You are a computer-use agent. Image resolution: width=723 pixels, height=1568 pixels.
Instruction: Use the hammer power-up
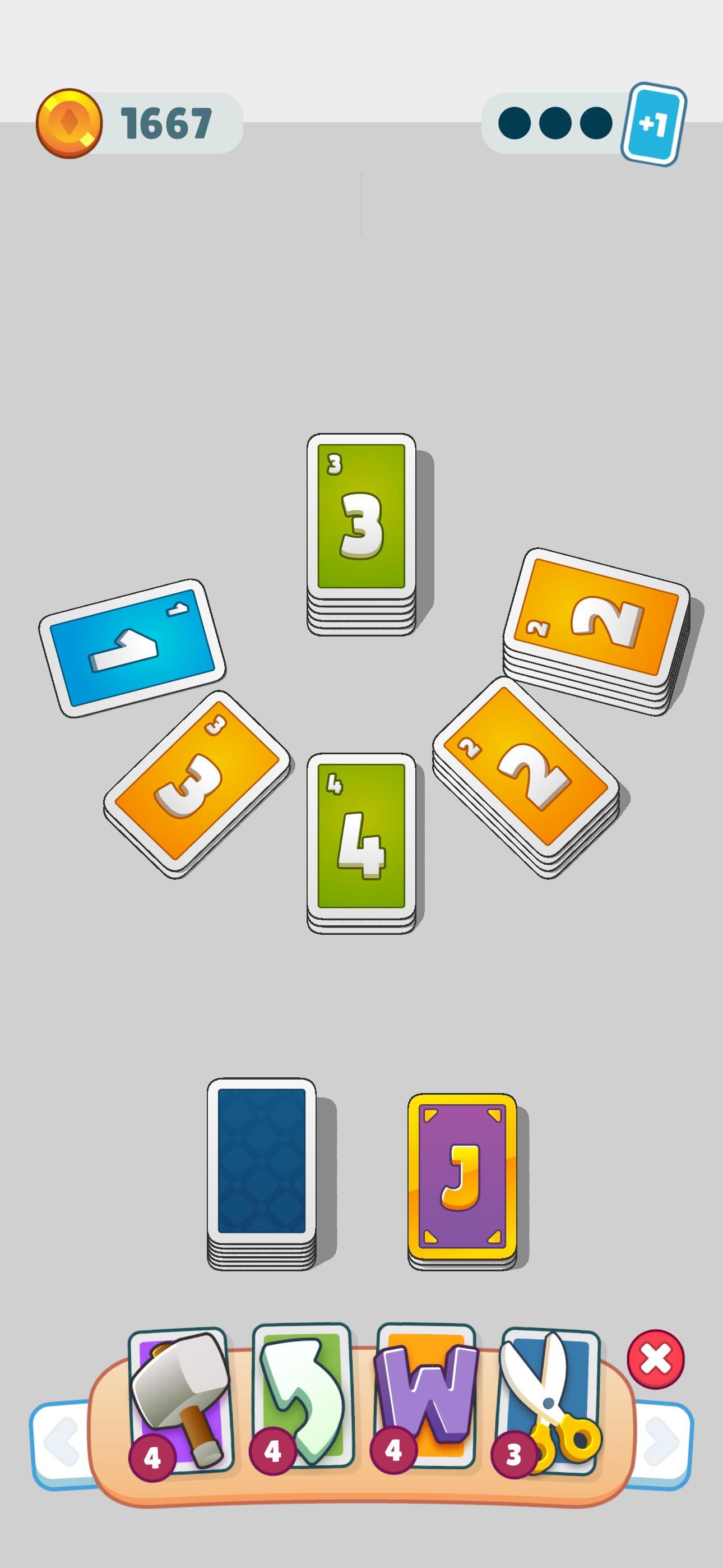pos(179,1400)
